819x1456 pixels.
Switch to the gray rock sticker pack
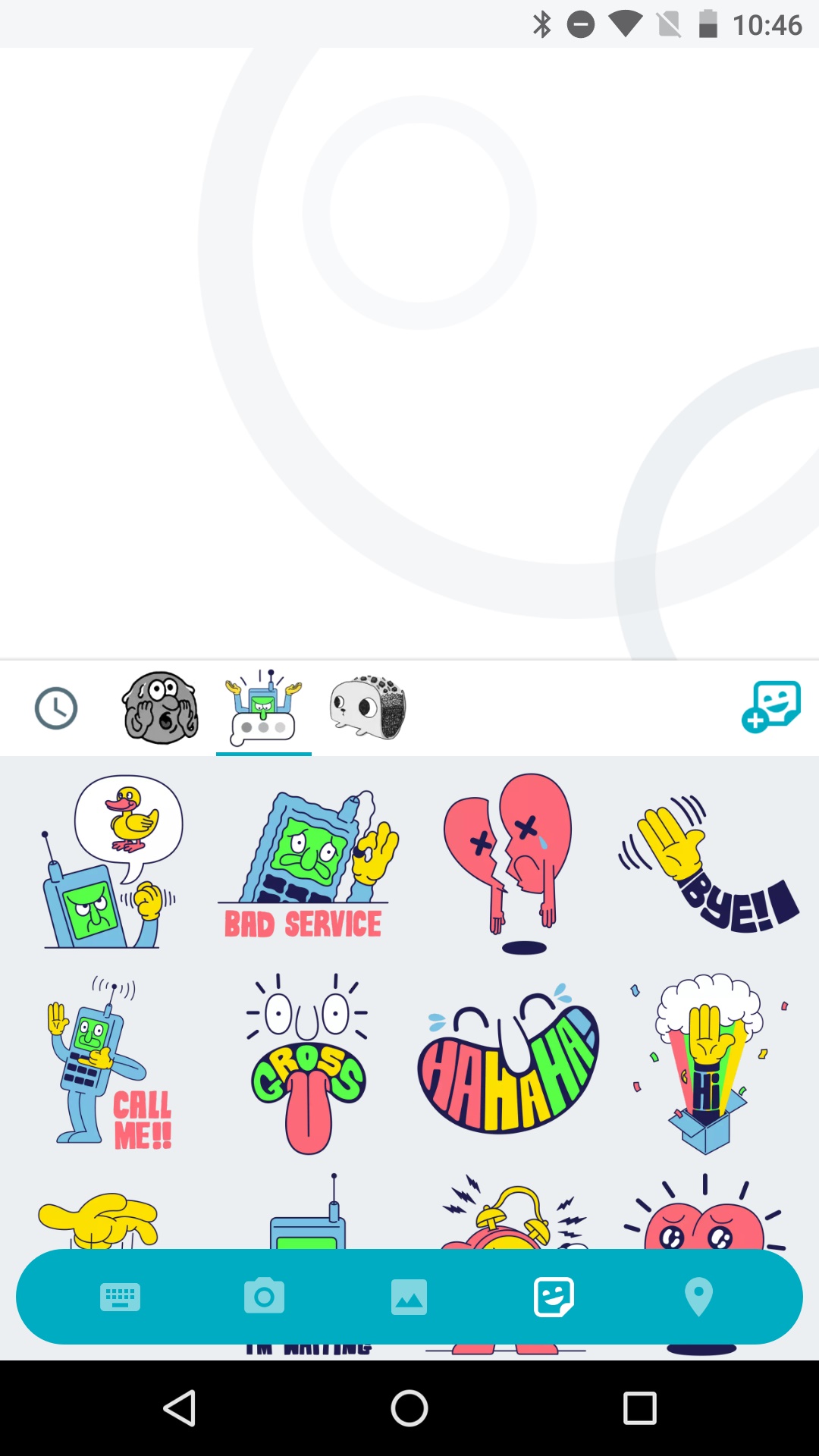pos(160,708)
